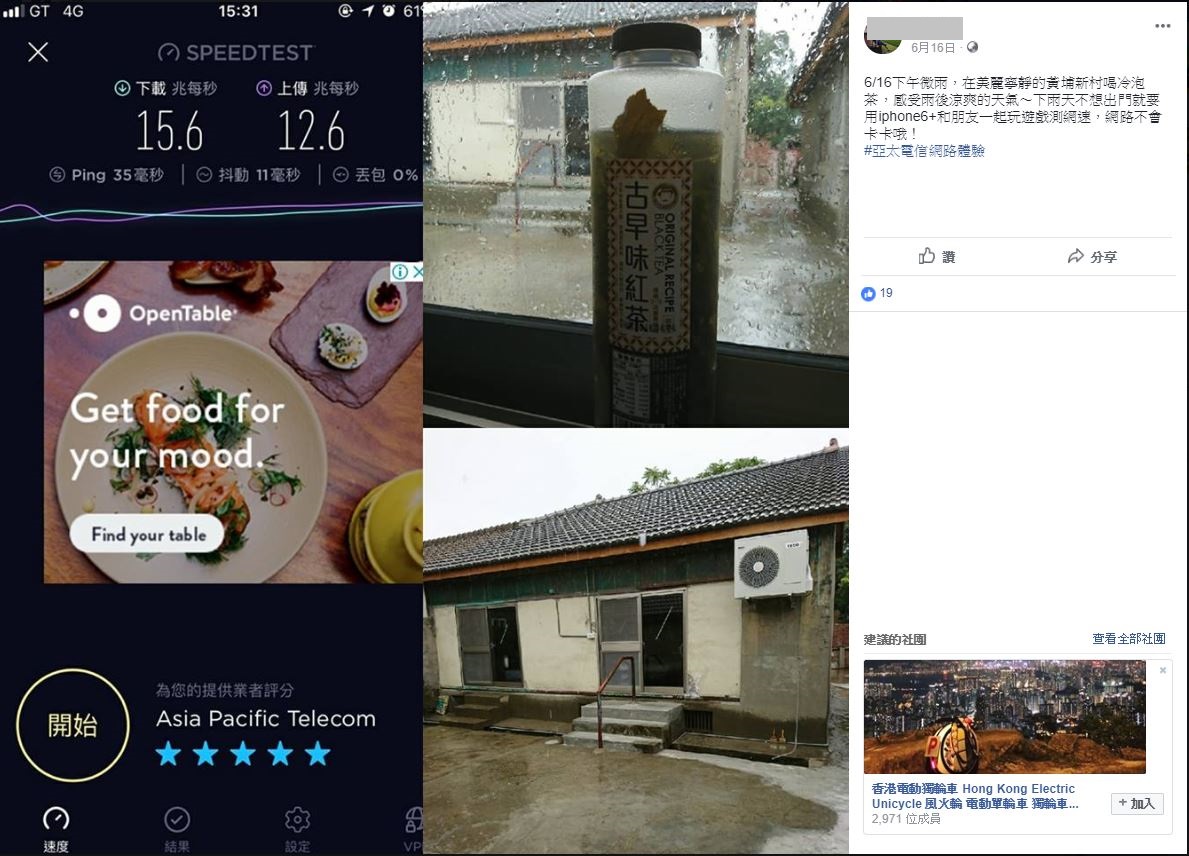The image size is (1189, 856).
Task: Join the 香港電動獨輪車 group with 加入
Action: [1137, 803]
